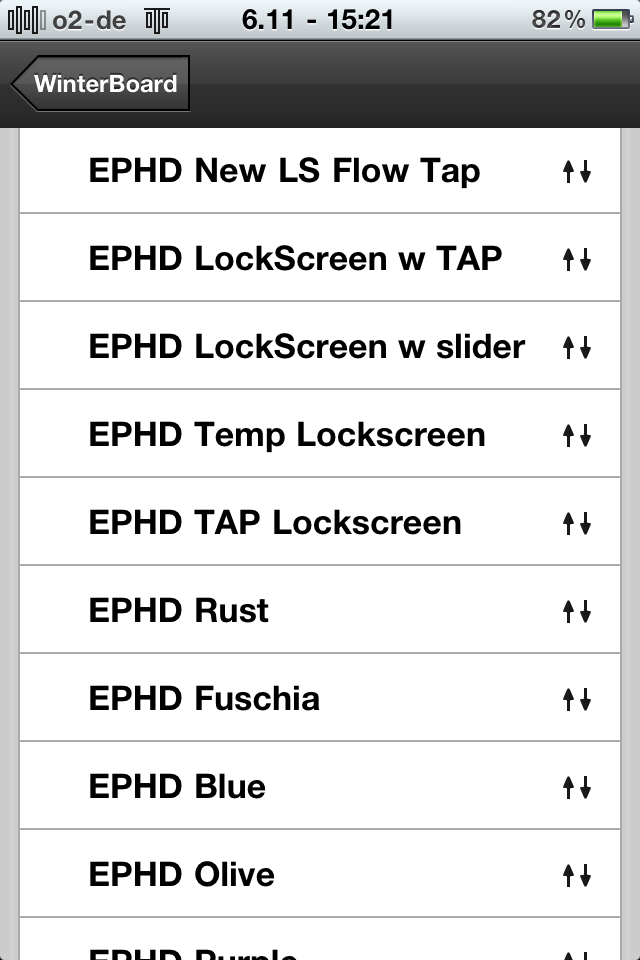
Task: Tap reorder arrows next to EPHD Blue
Action: pyautogui.click(x=577, y=787)
